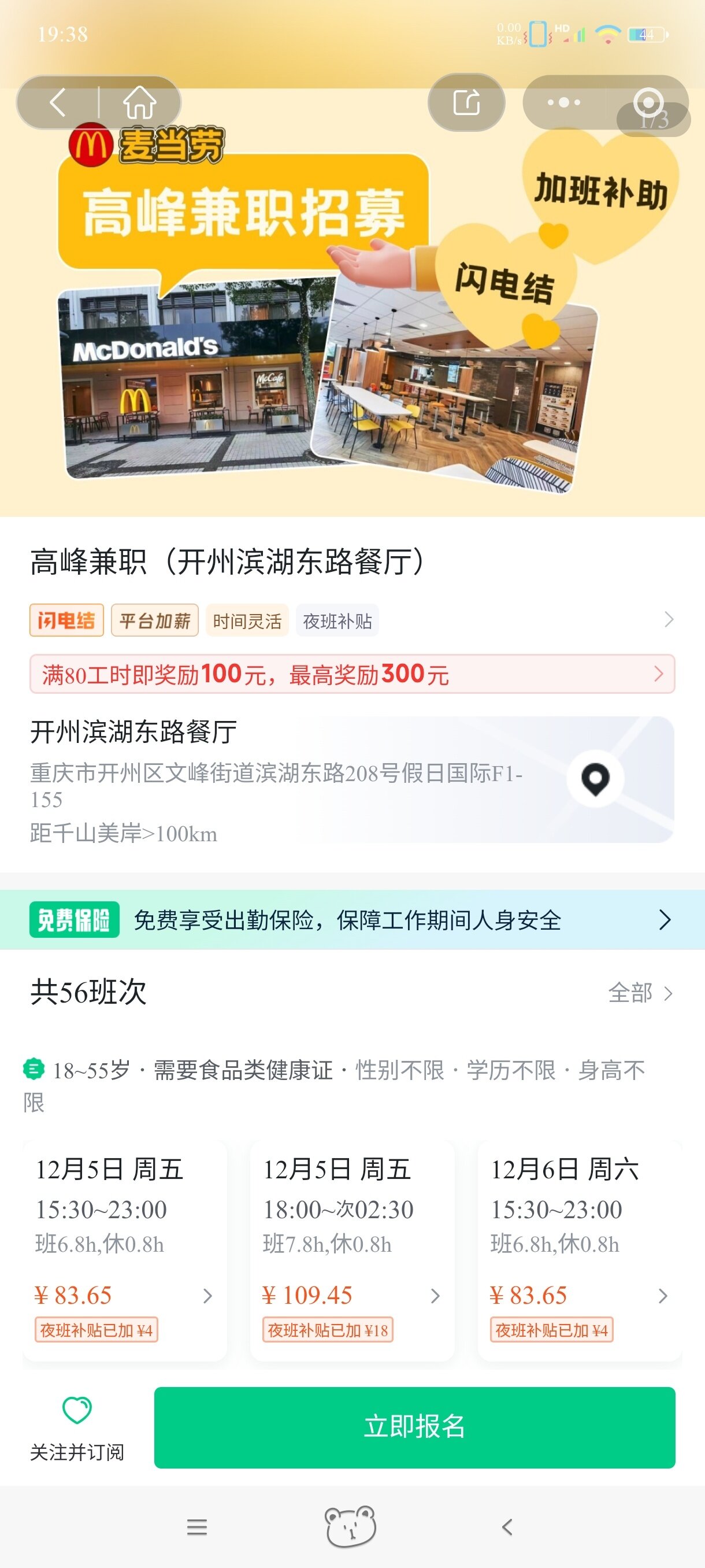The height and width of the screenshot is (1568, 705).
Task: View all 56 shifts
Action: coord(640,993)
